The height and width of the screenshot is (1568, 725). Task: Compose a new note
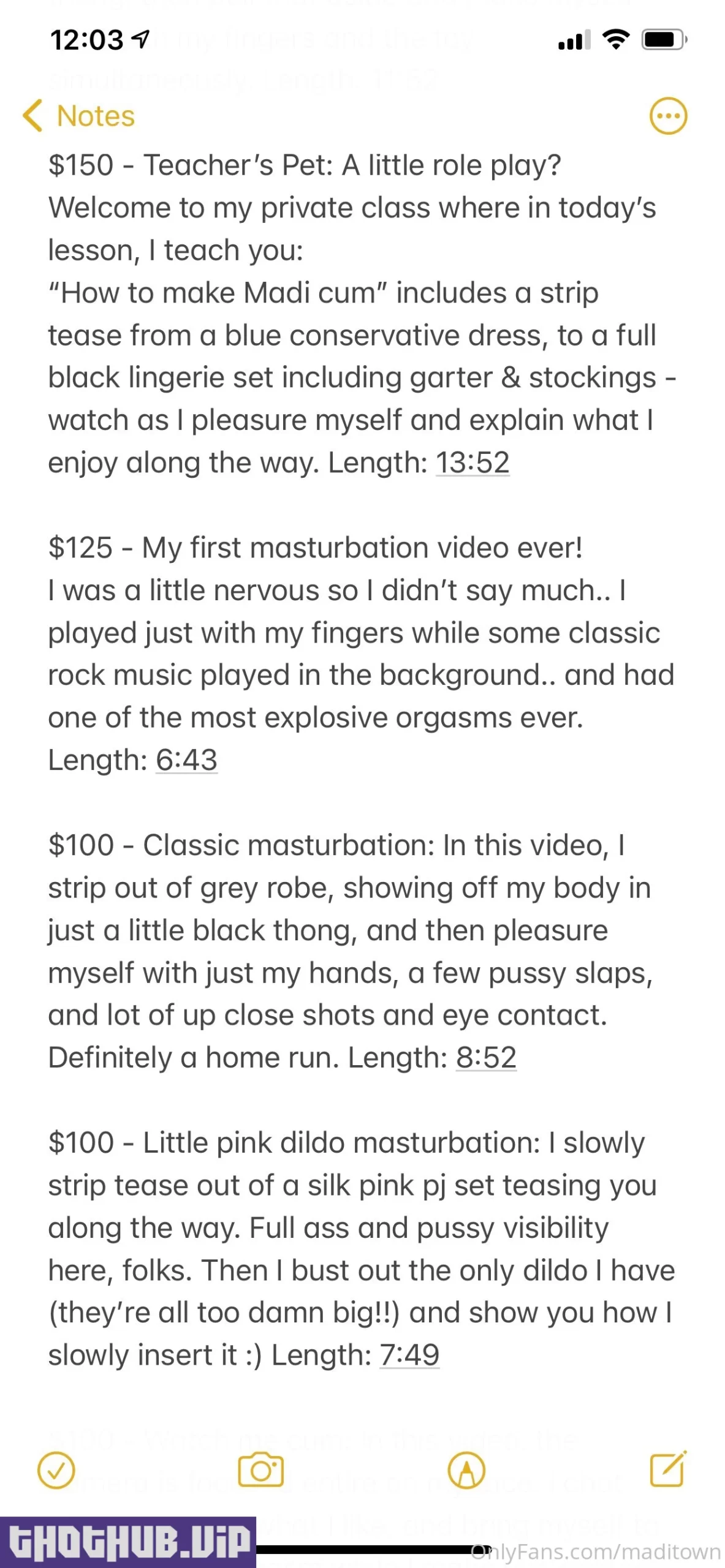pos(667,1469)
